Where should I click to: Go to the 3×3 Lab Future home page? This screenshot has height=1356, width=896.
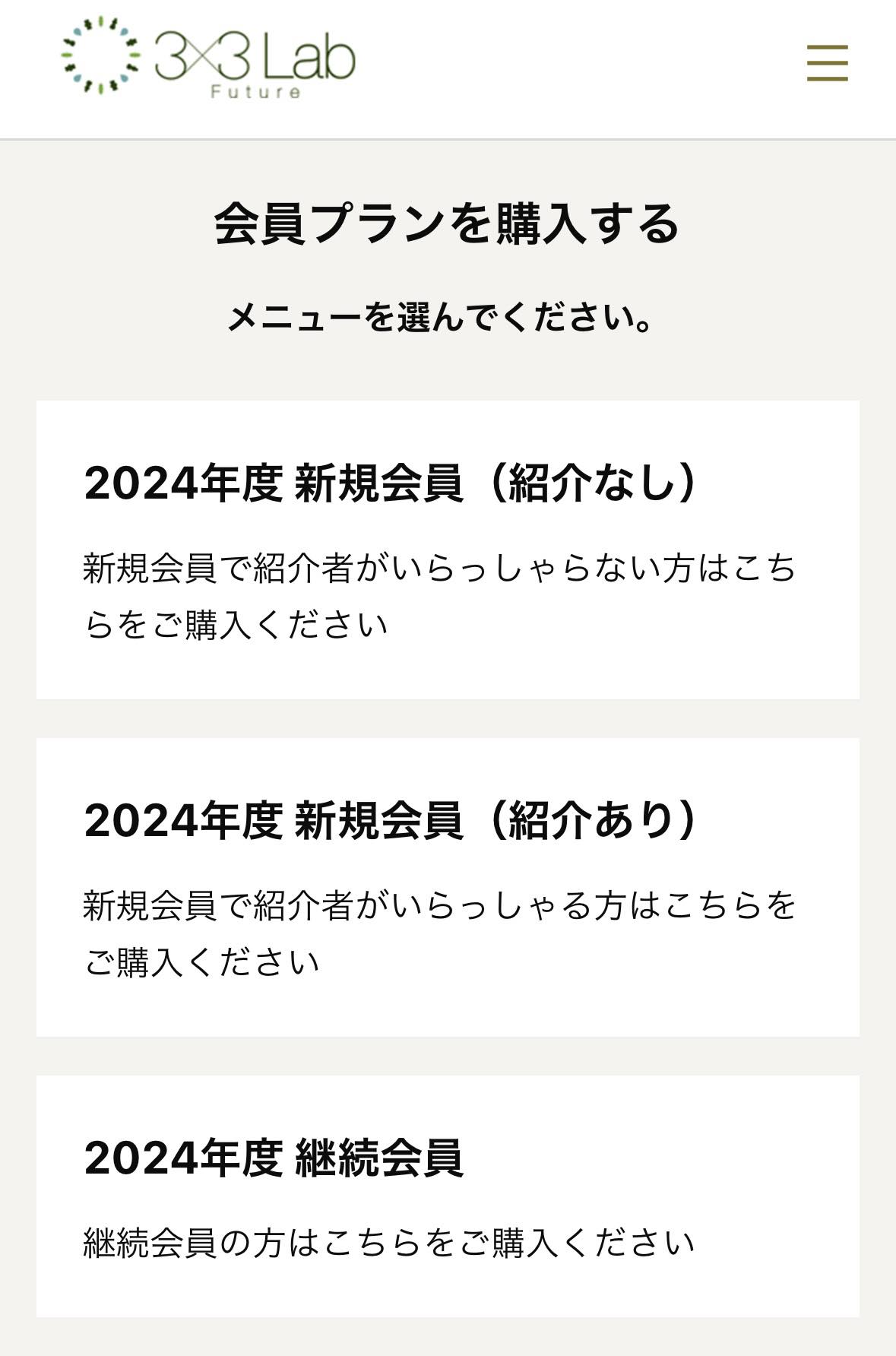[x=208, y=58]
